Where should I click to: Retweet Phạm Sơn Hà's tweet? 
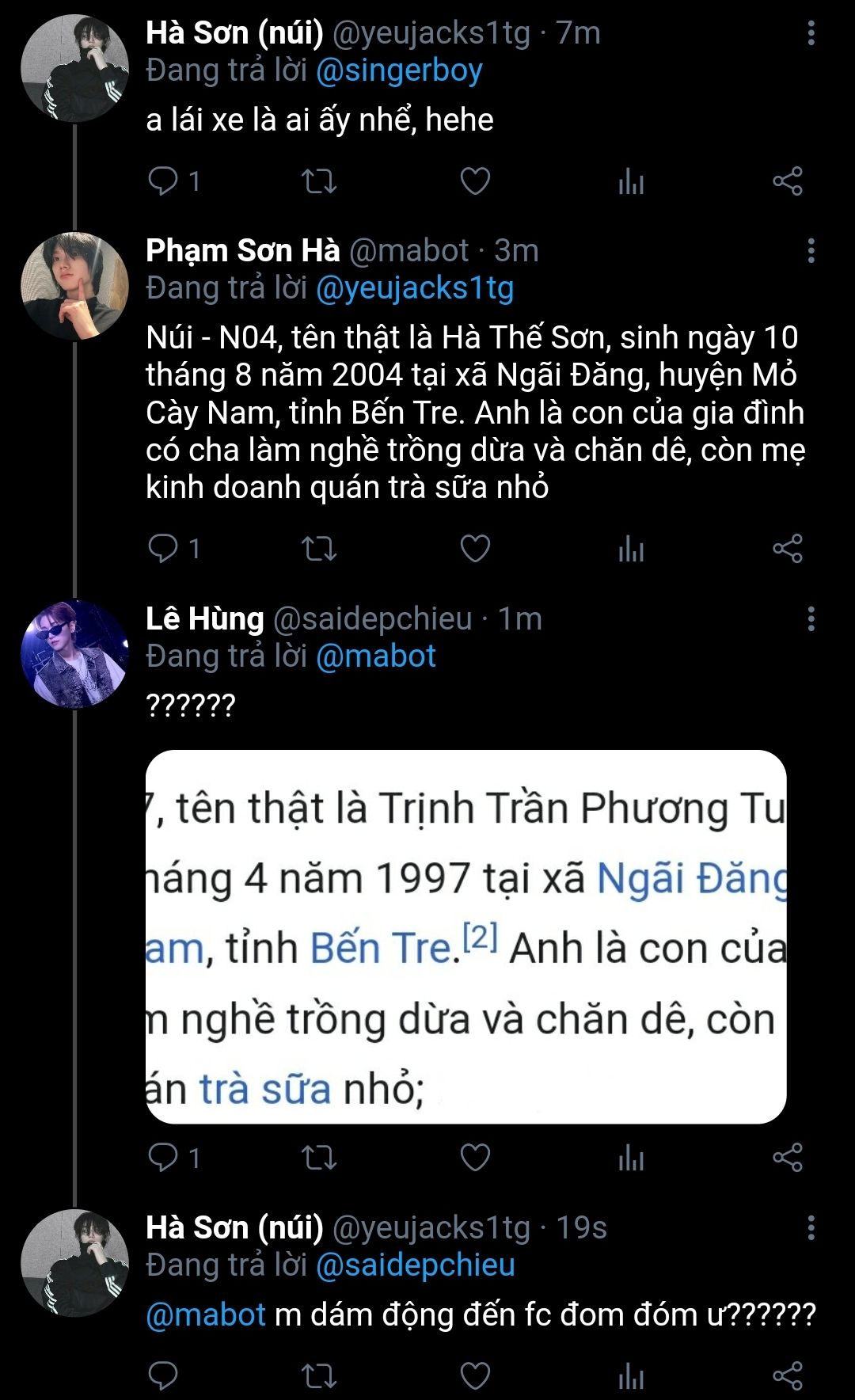320,548
